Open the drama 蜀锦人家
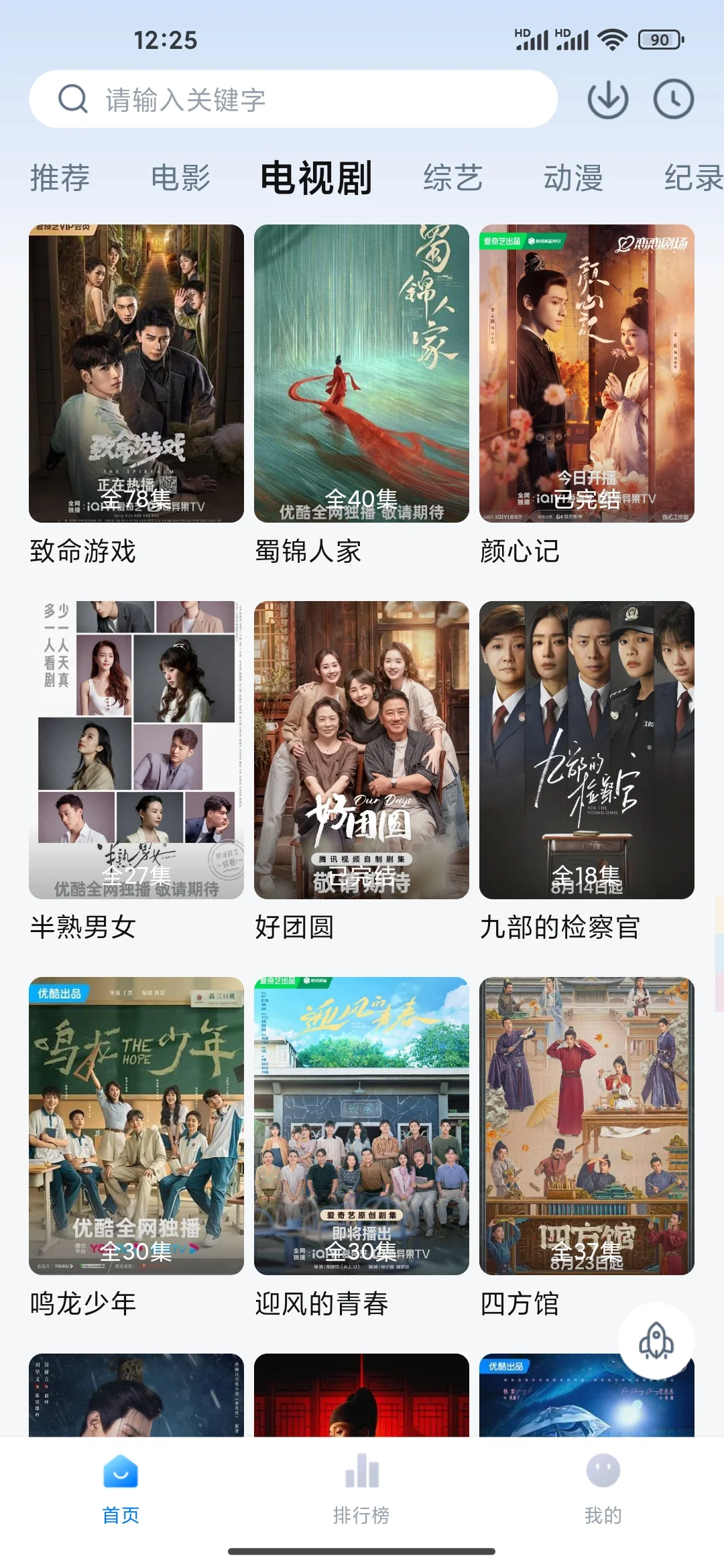The width and height of the screenshot is (724, 1568). [361, 373]
